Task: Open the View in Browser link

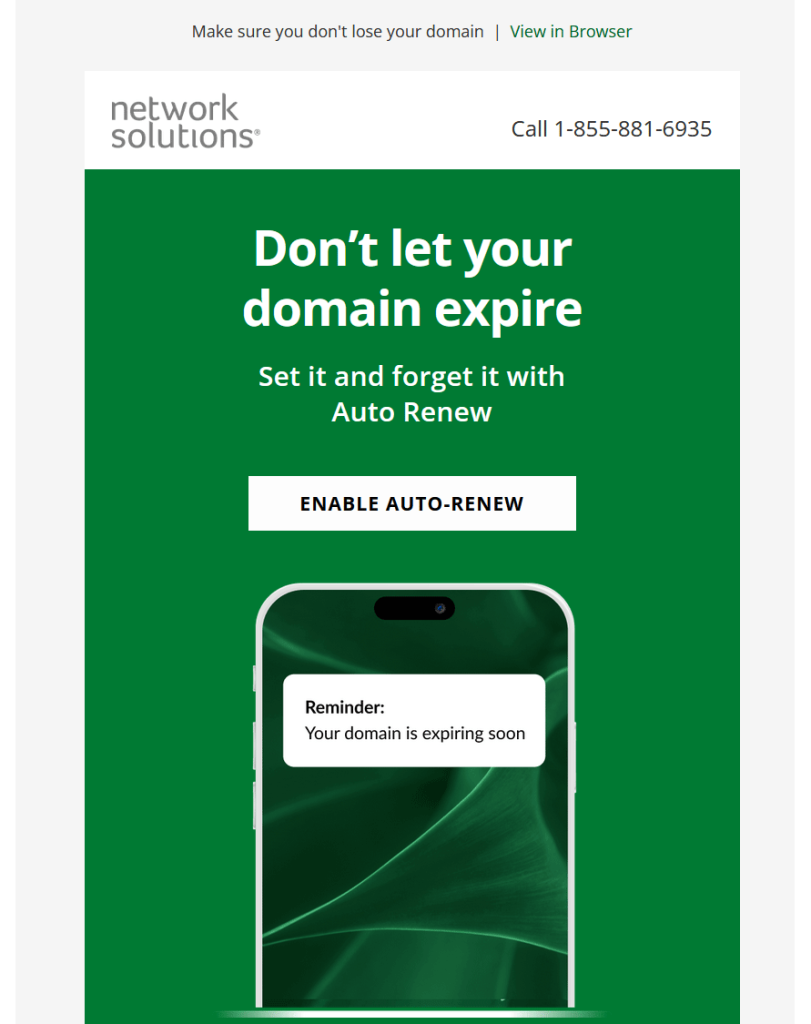Action: (570, 32)
